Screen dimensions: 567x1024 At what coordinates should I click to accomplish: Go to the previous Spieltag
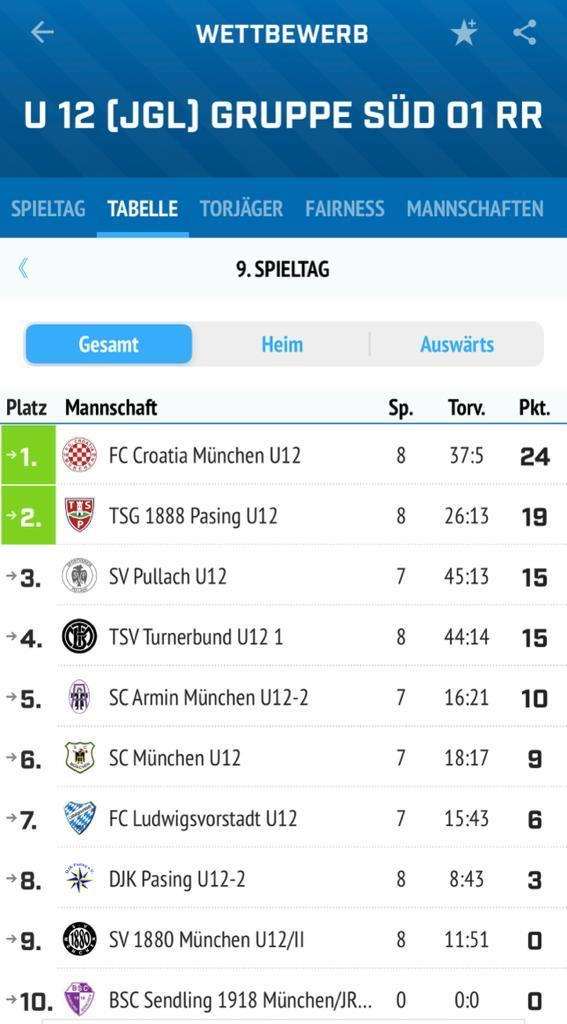click(x=24, y=268)
